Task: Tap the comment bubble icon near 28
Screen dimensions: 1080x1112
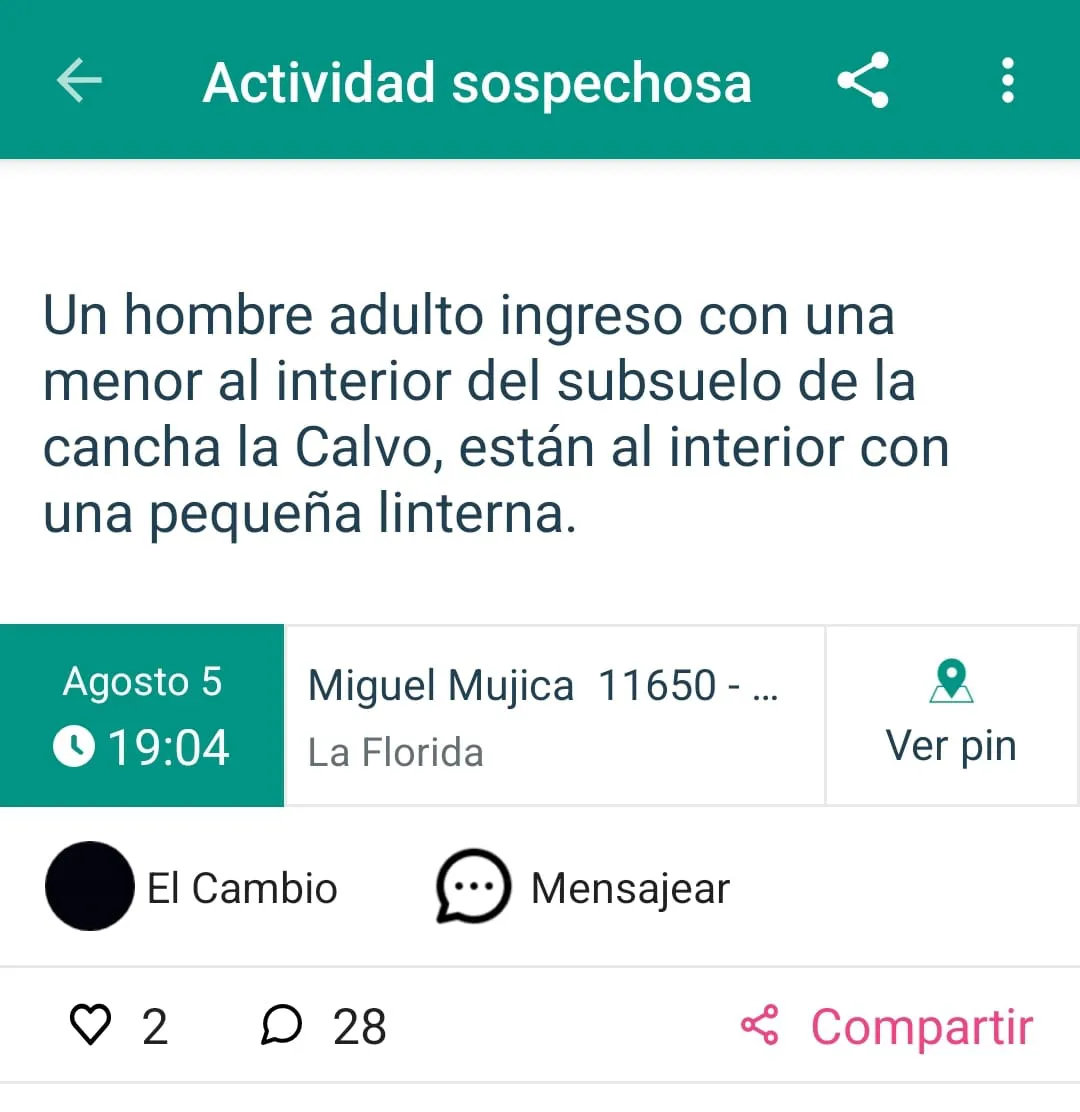Action: tap(283, 1024)
